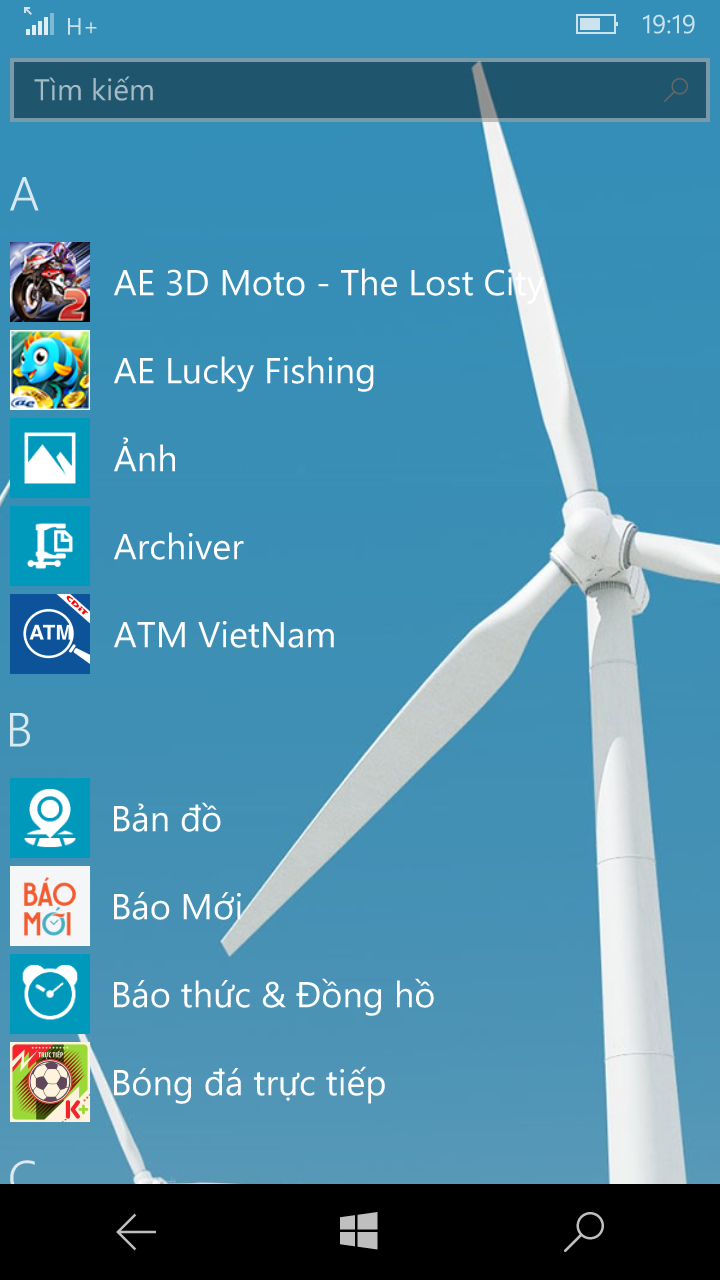The image size is (720, 1280).
Task: Launch Bóng đá trực tiếp
Action: (x=360, y=1083)
